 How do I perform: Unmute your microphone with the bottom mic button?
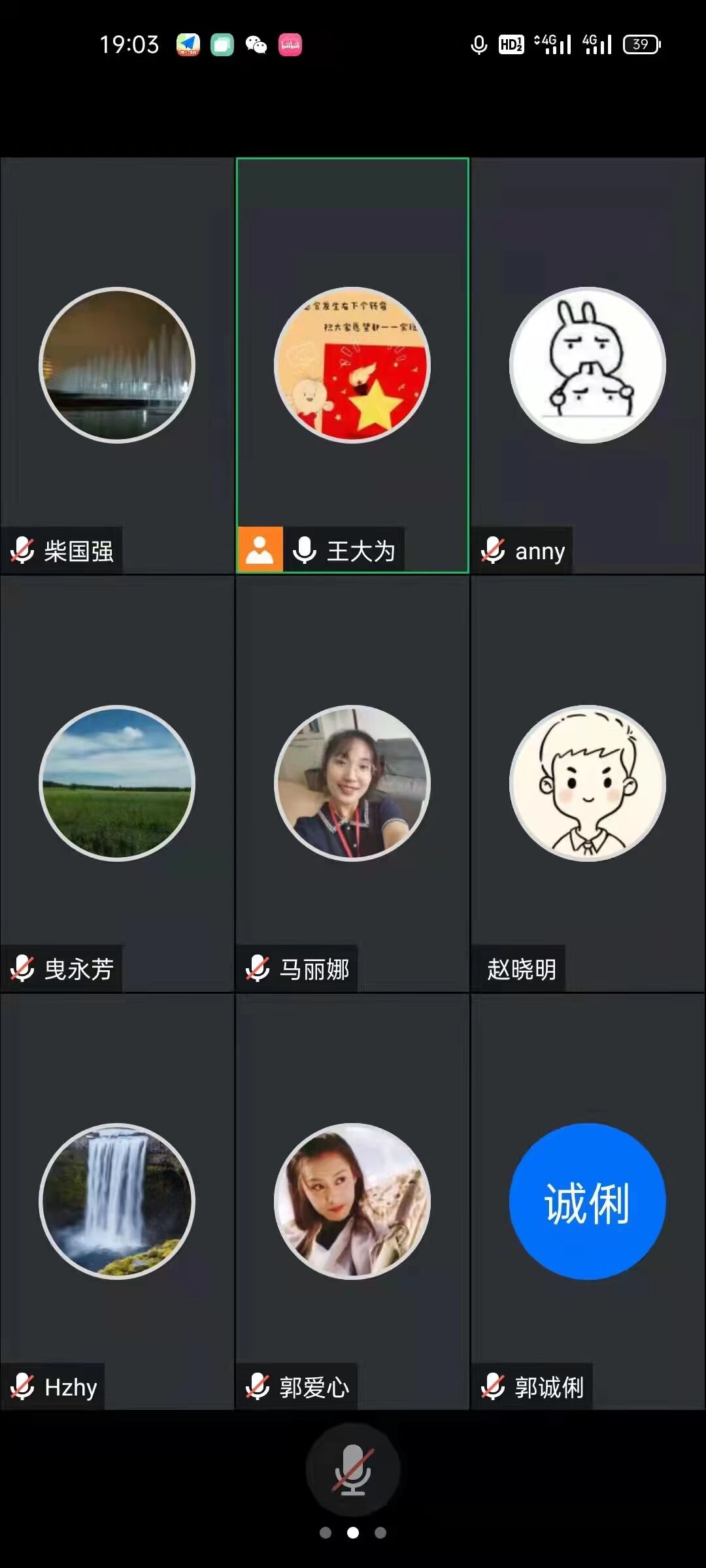click(353, 1470)
